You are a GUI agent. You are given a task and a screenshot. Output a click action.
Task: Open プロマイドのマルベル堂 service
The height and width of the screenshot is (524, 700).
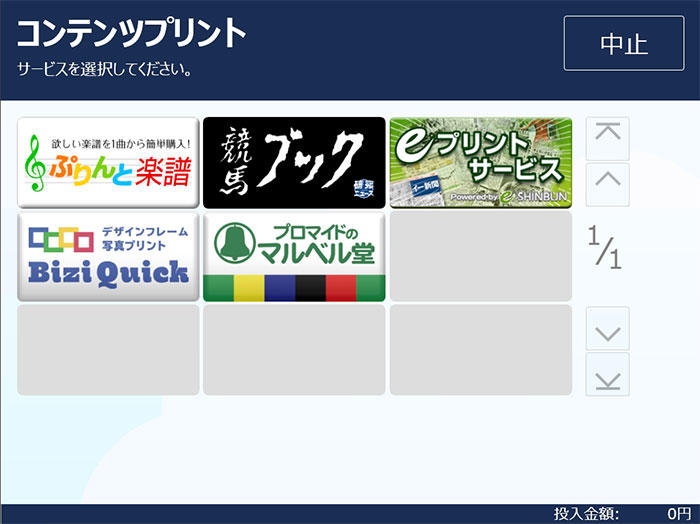tap(294, 256)
